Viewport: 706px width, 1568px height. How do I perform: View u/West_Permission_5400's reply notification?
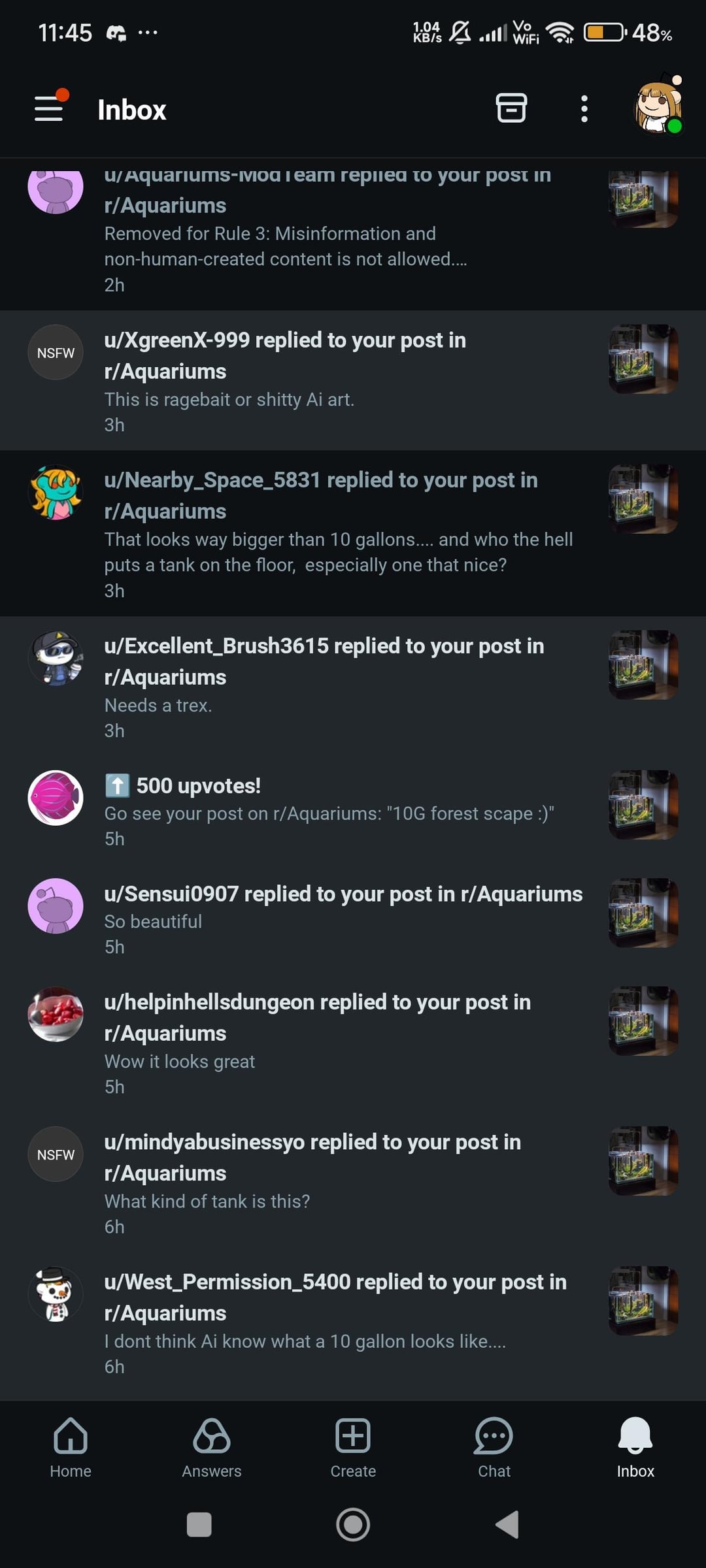pos(327,1322)
